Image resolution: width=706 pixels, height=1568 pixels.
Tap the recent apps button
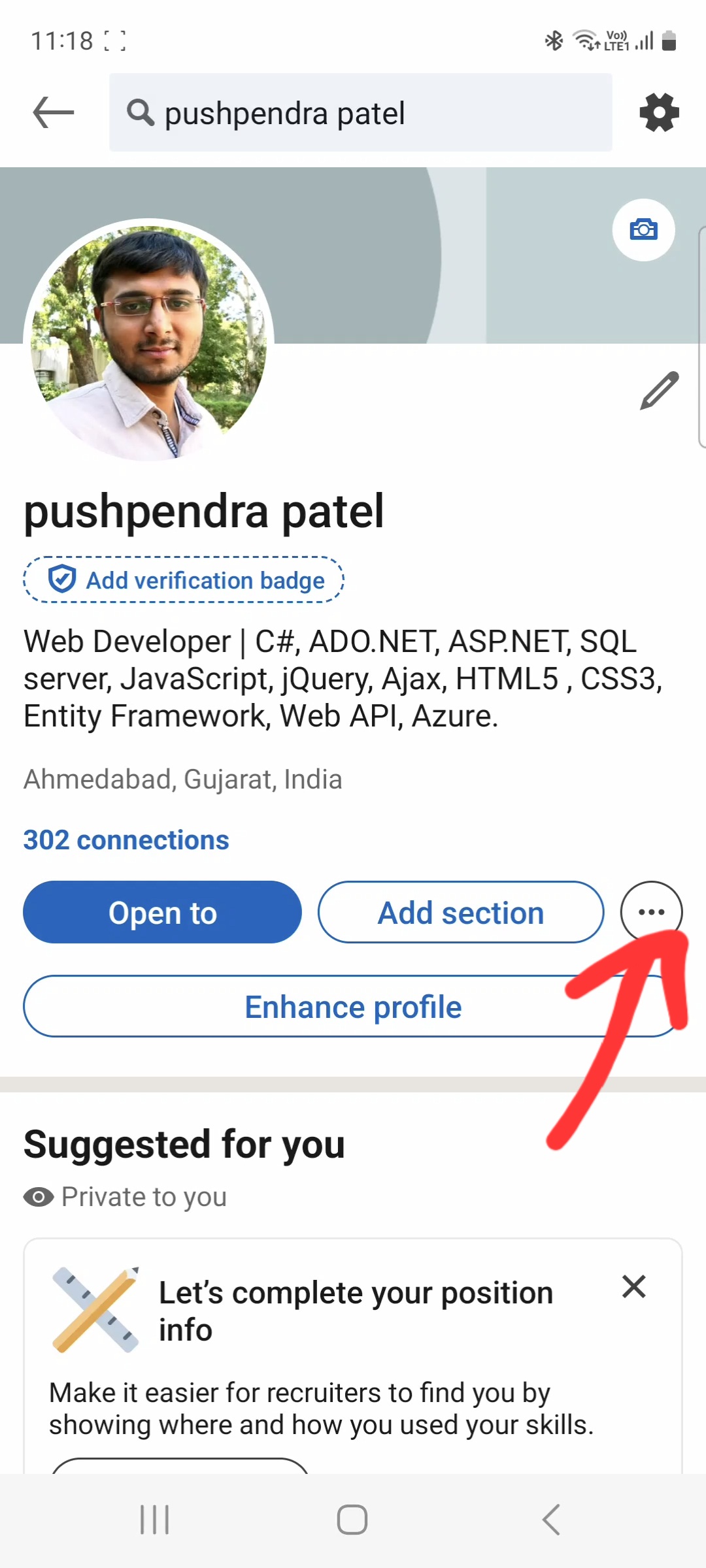[x=154, y=1519]
